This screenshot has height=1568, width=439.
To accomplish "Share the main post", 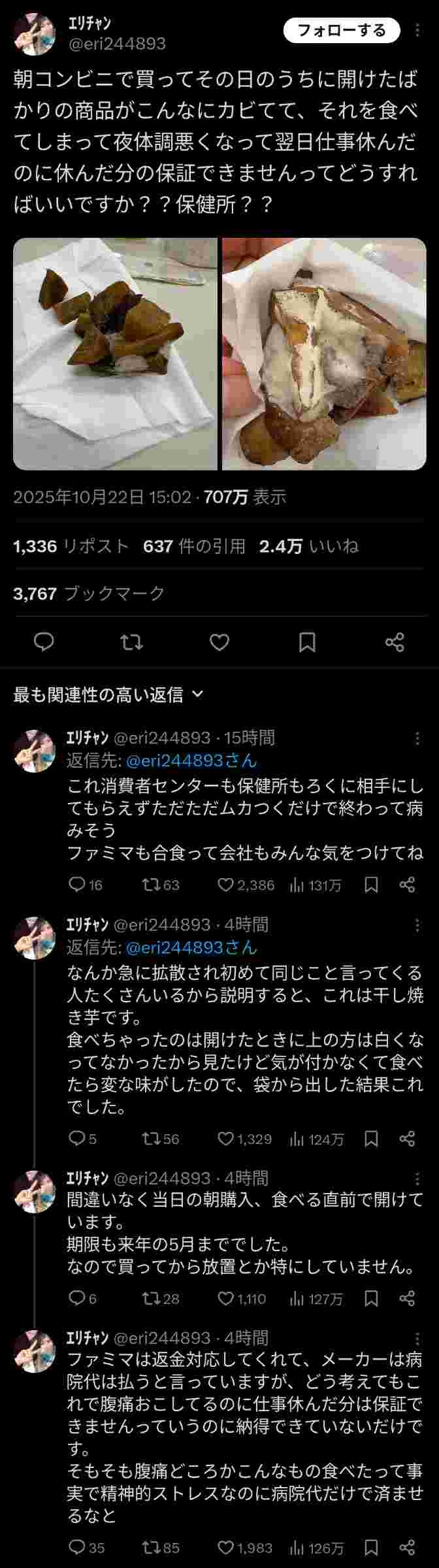I will [395, 642].
